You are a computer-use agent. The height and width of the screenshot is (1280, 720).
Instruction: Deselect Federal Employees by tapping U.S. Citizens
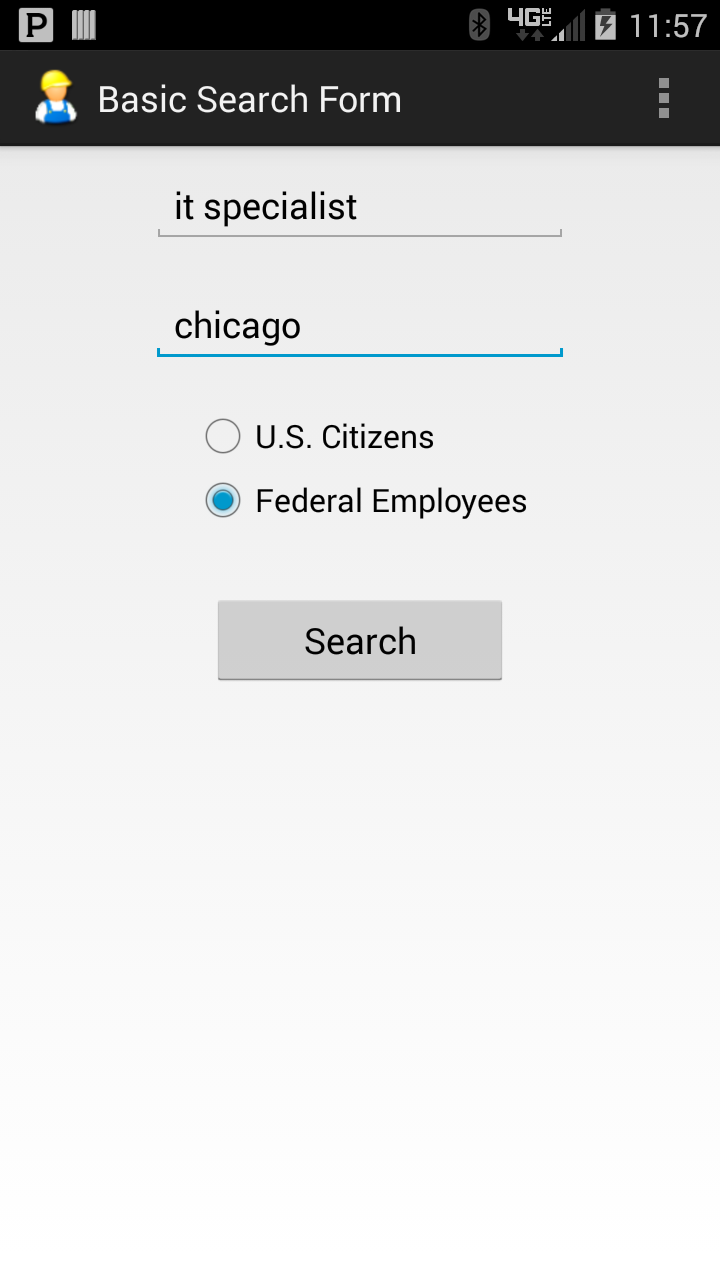pos(222,436)
